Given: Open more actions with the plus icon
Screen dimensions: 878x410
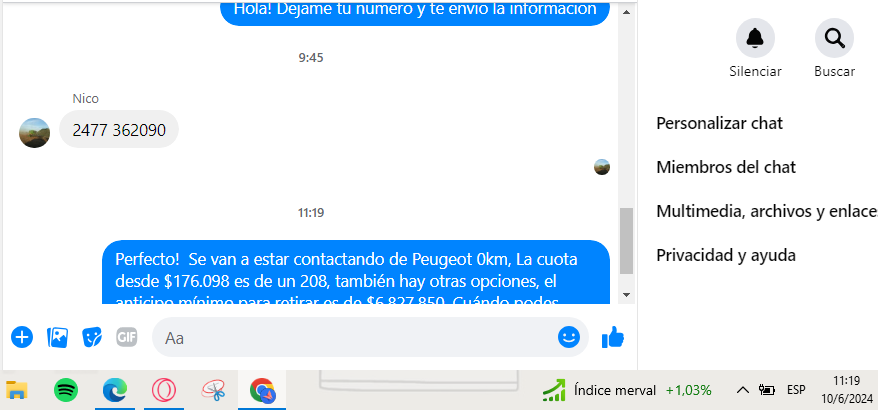Looking at the screenshot, I should [x=22, y=337].
